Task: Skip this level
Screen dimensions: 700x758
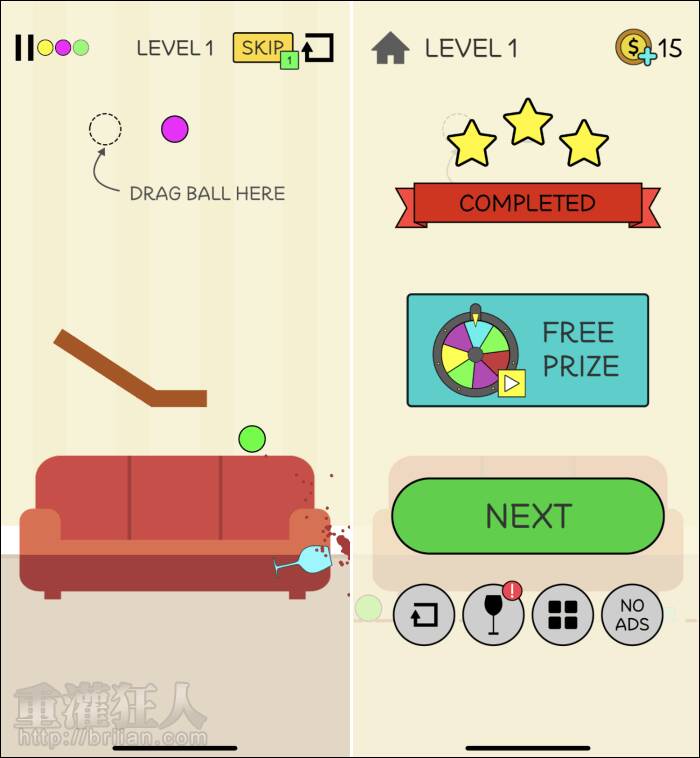Action: point(263,47)
